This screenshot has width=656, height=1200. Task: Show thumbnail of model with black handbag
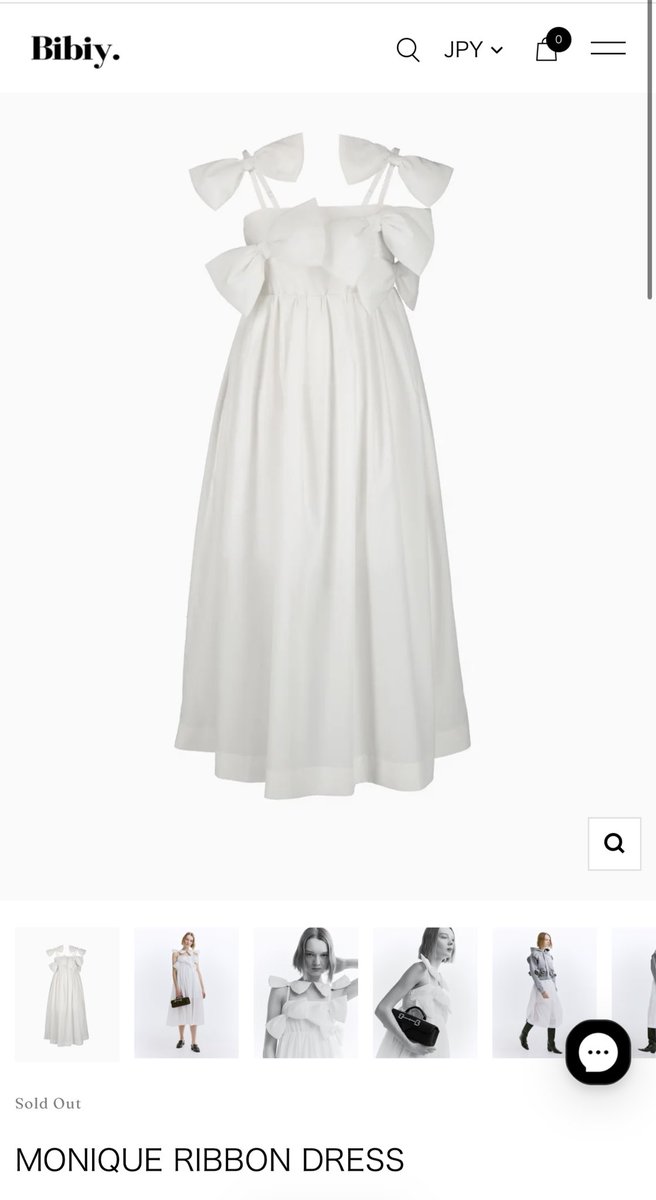tap(425, 993)
